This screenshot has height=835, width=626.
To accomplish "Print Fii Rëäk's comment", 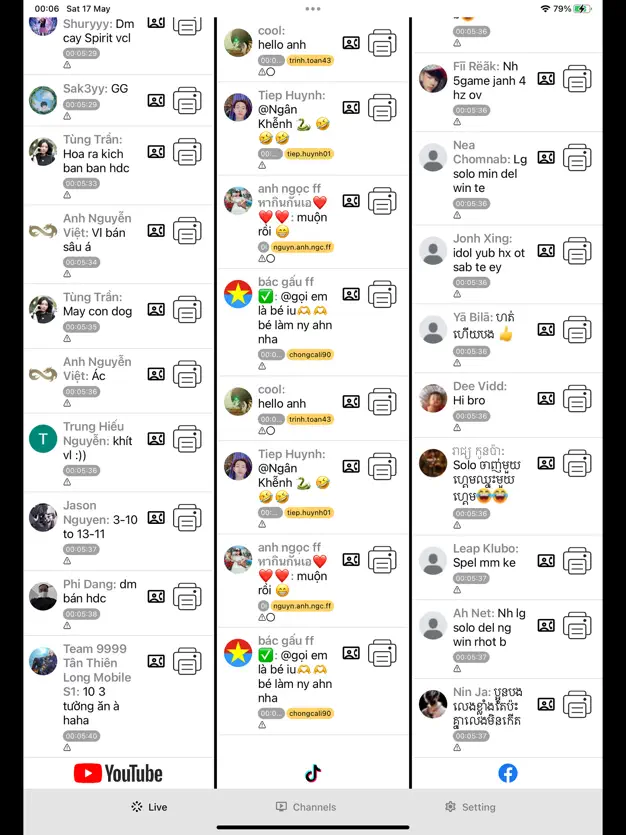I will click(577, 78).
